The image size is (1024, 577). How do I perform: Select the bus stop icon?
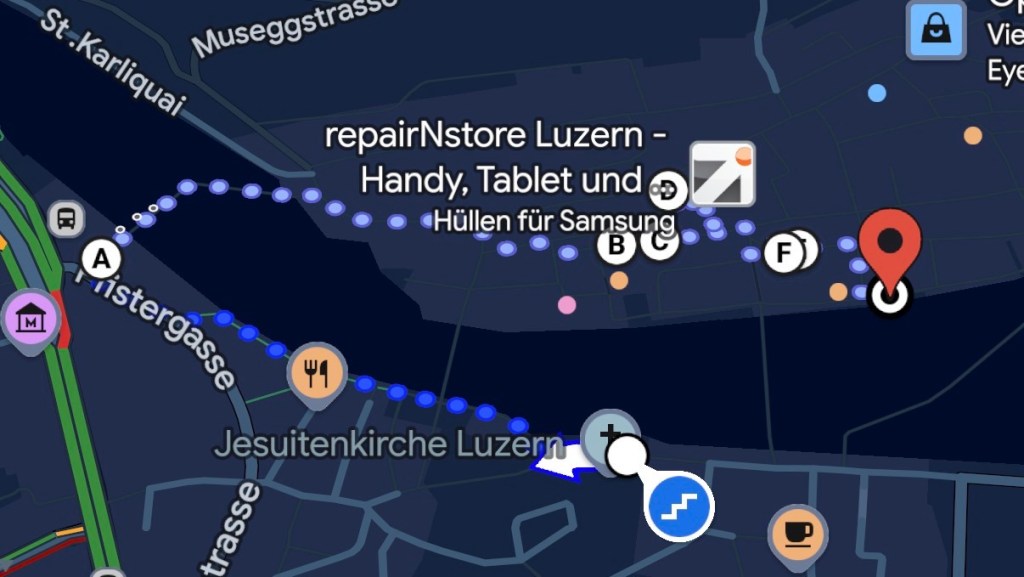click(65, 218)
